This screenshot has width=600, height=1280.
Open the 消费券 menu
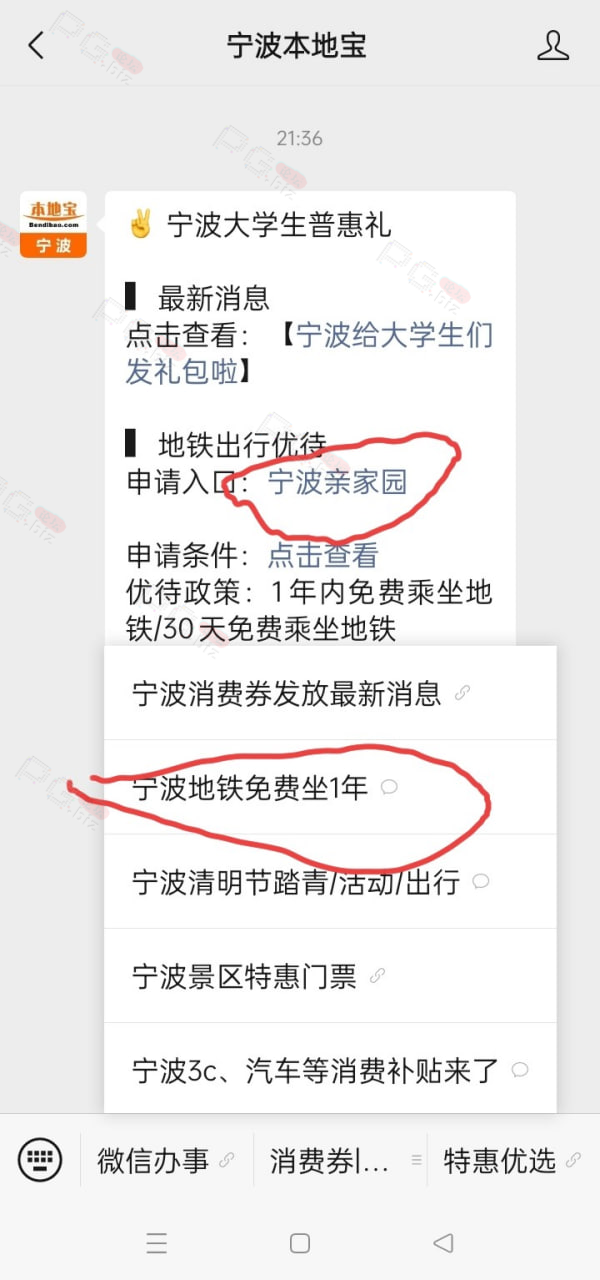340,1160
